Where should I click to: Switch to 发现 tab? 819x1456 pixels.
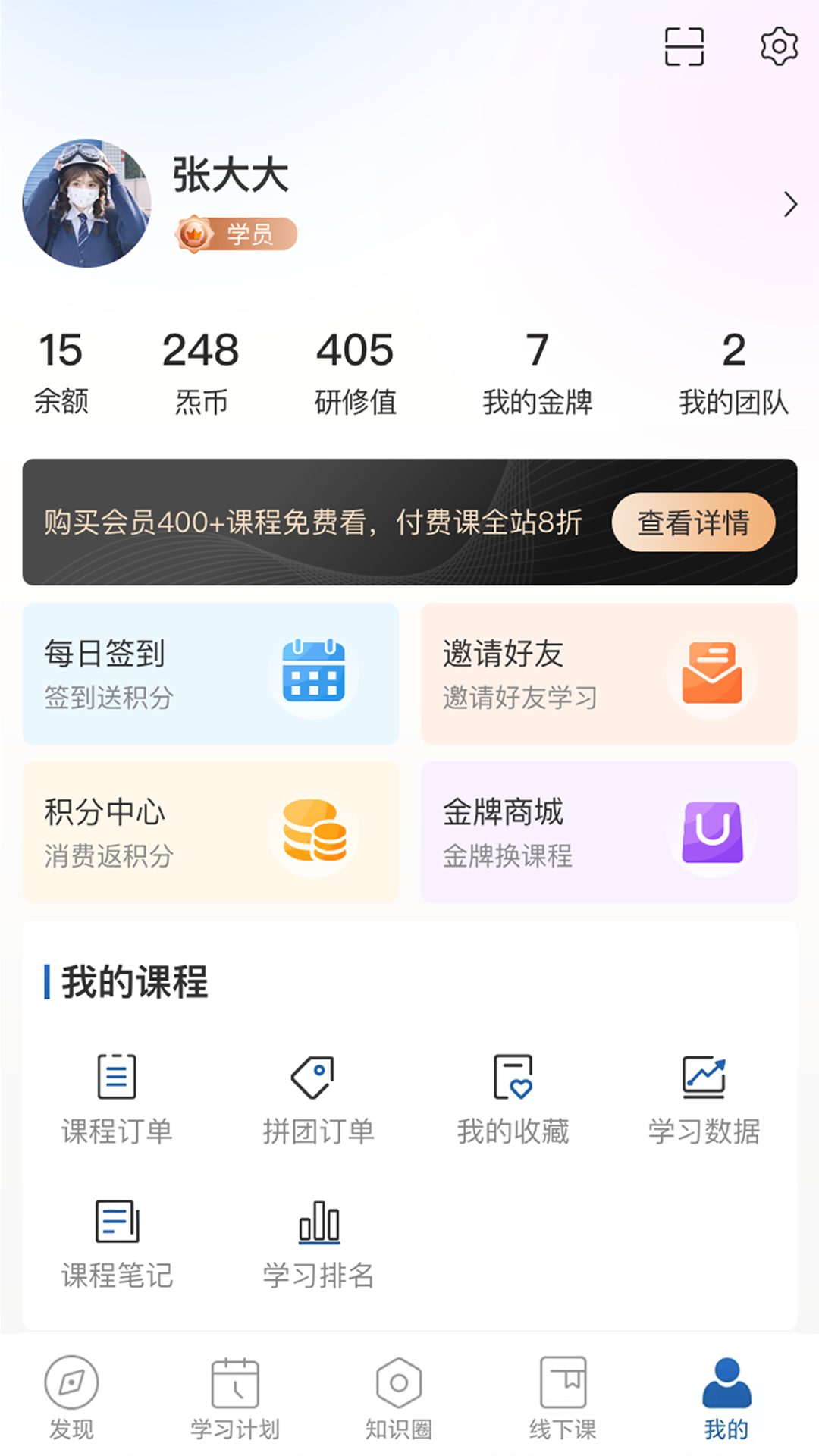[71, 1398]
